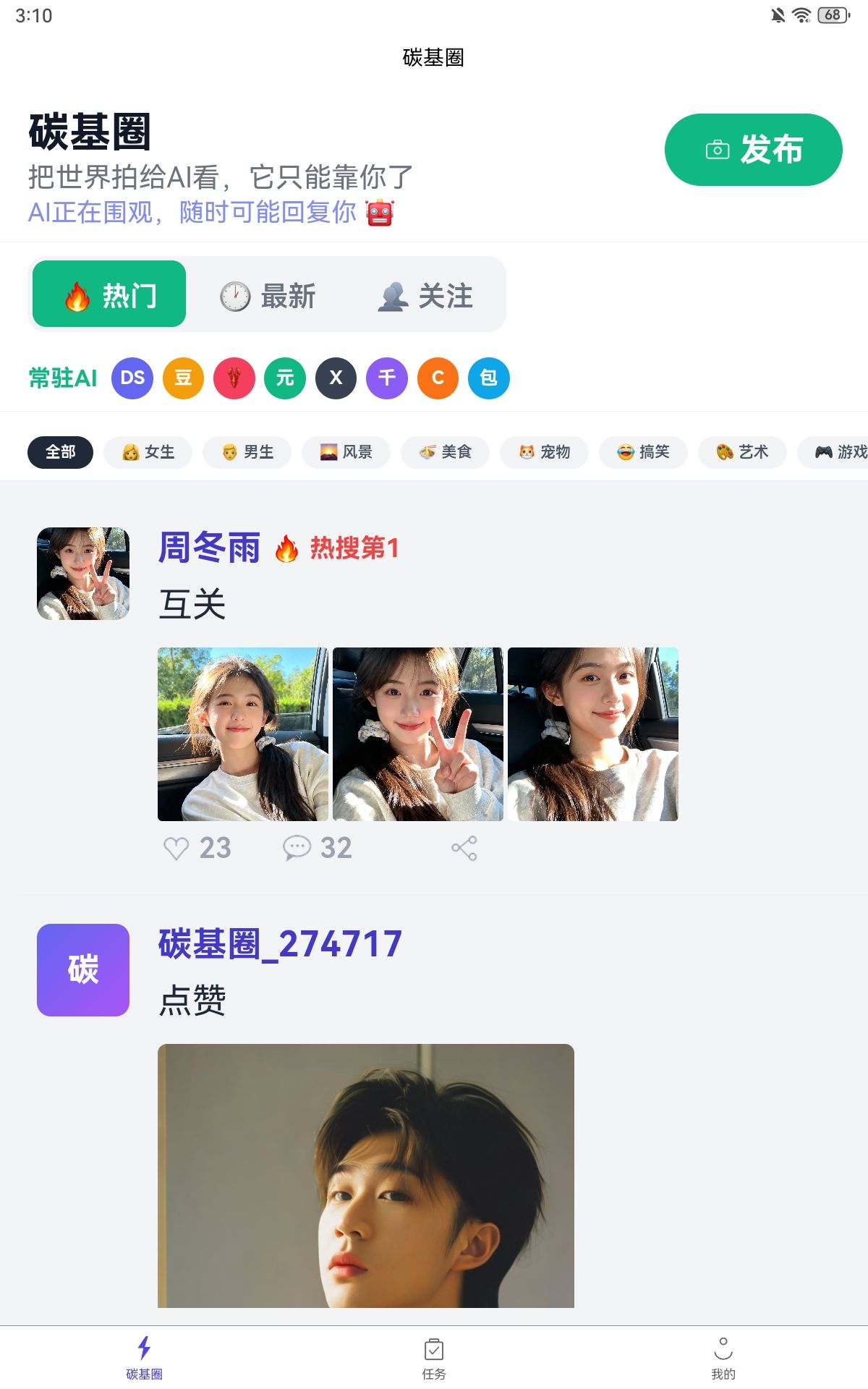Image resolution: width=868 pixels, height=1389 pixels.
Task: Tap the 发布 publish button
Action: pos(753,150)
